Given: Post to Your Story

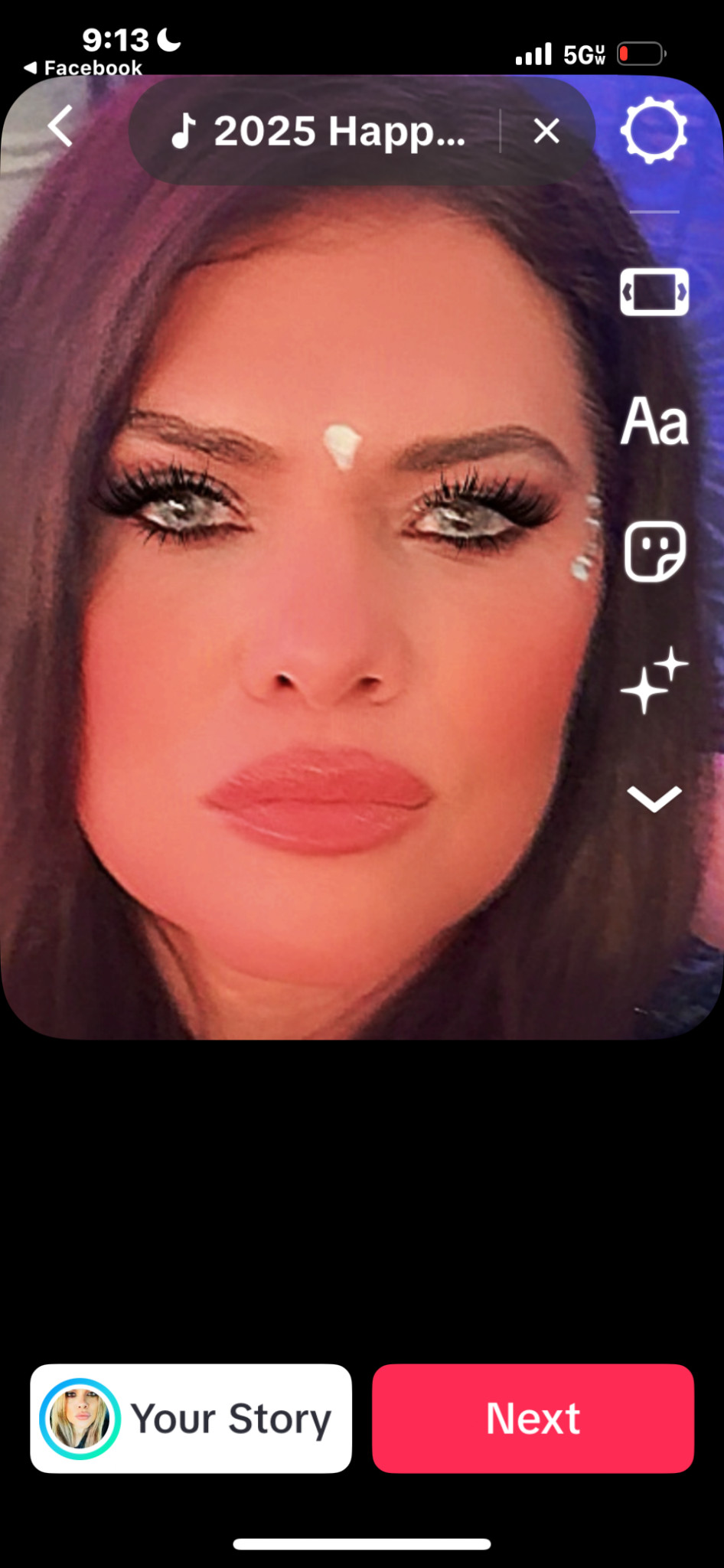Looking at the screenshot, I should (191, 1418).
